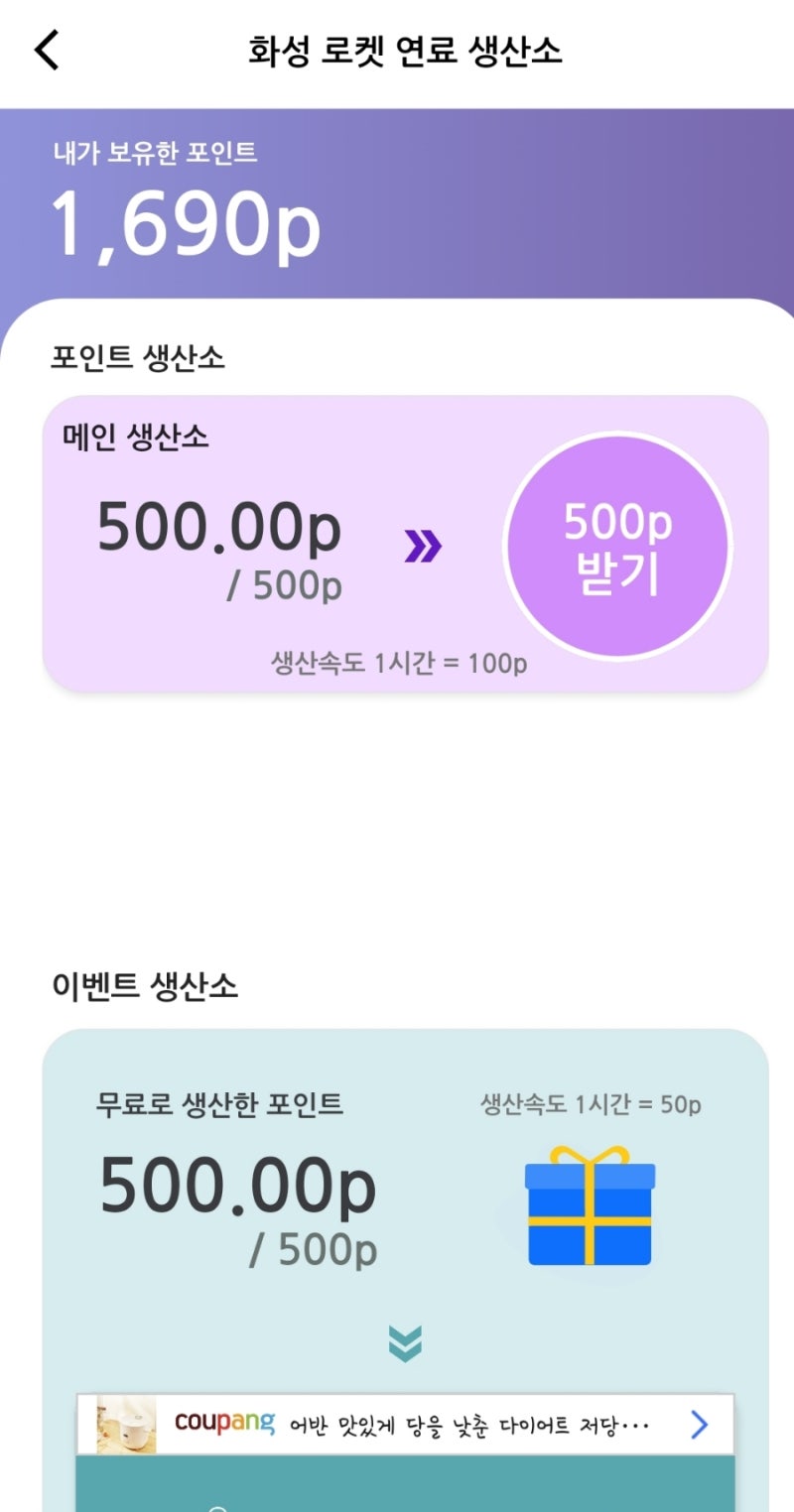This screenshot has height=1512, width=794.
Task: Tap the 메인 생산소 card title
Action: pos(132,434)
